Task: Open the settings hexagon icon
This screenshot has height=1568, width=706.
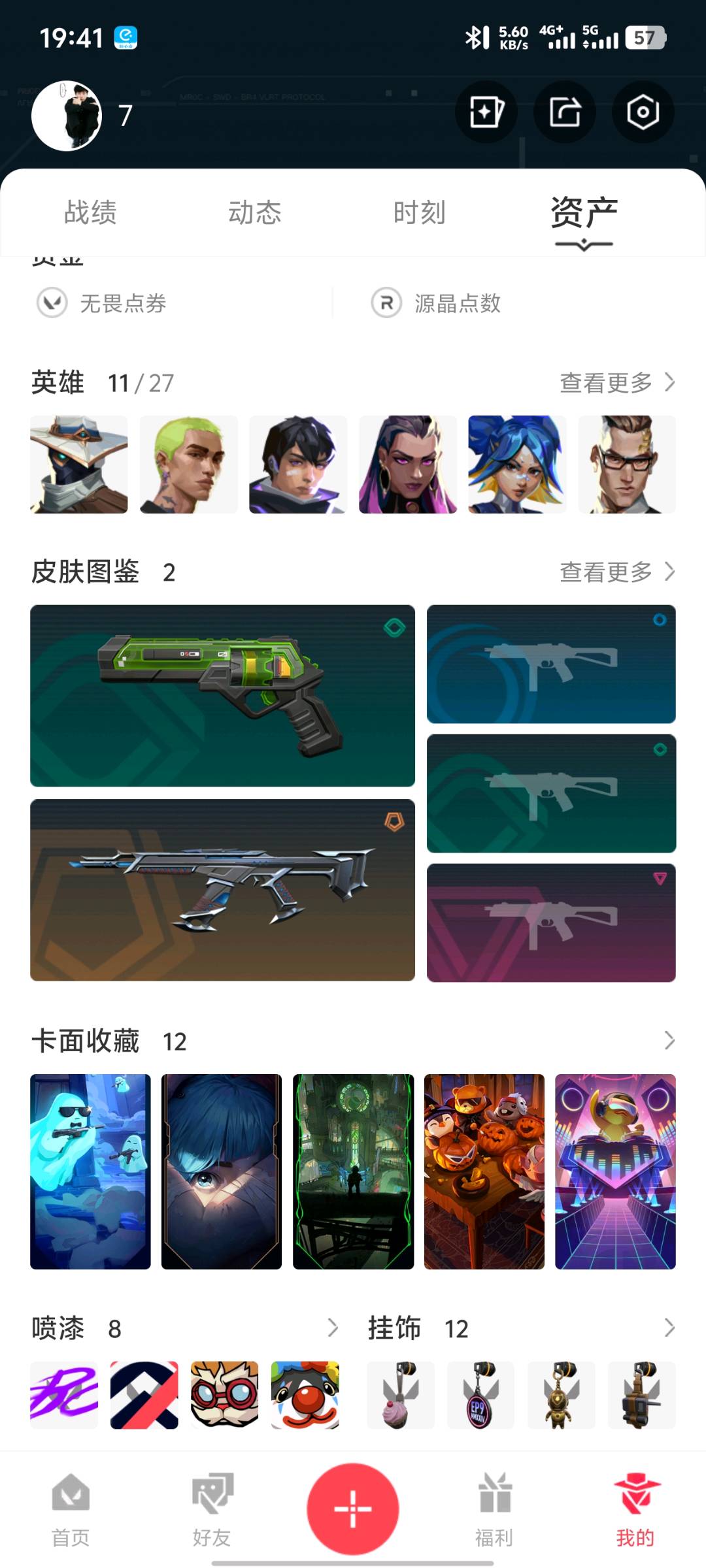Action: (643, 112)
